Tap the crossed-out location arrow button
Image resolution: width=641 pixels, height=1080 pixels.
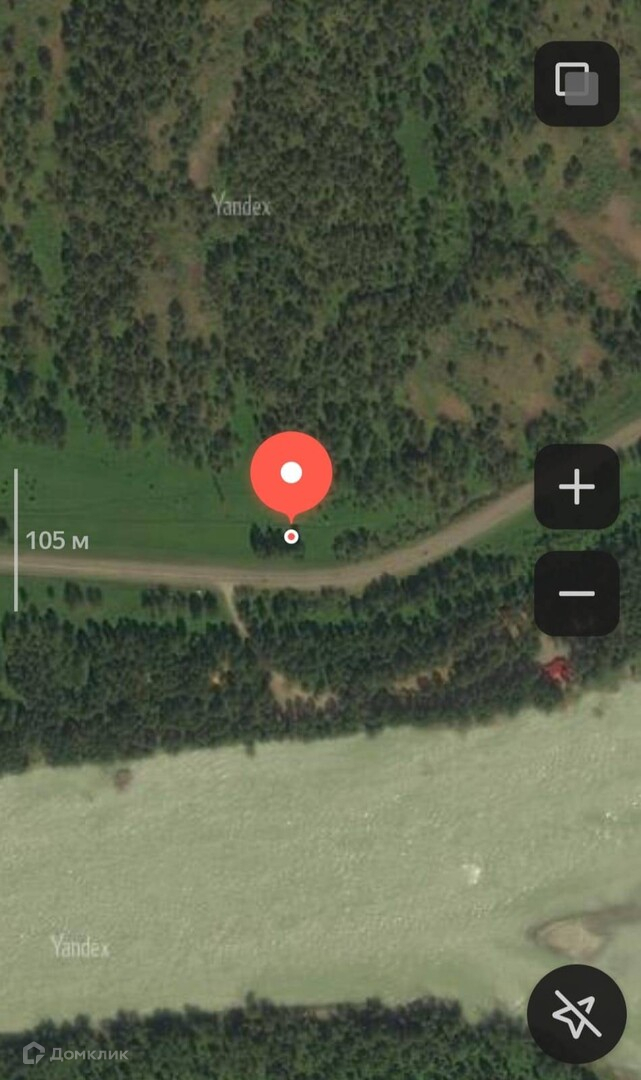tap(576, 1014)
